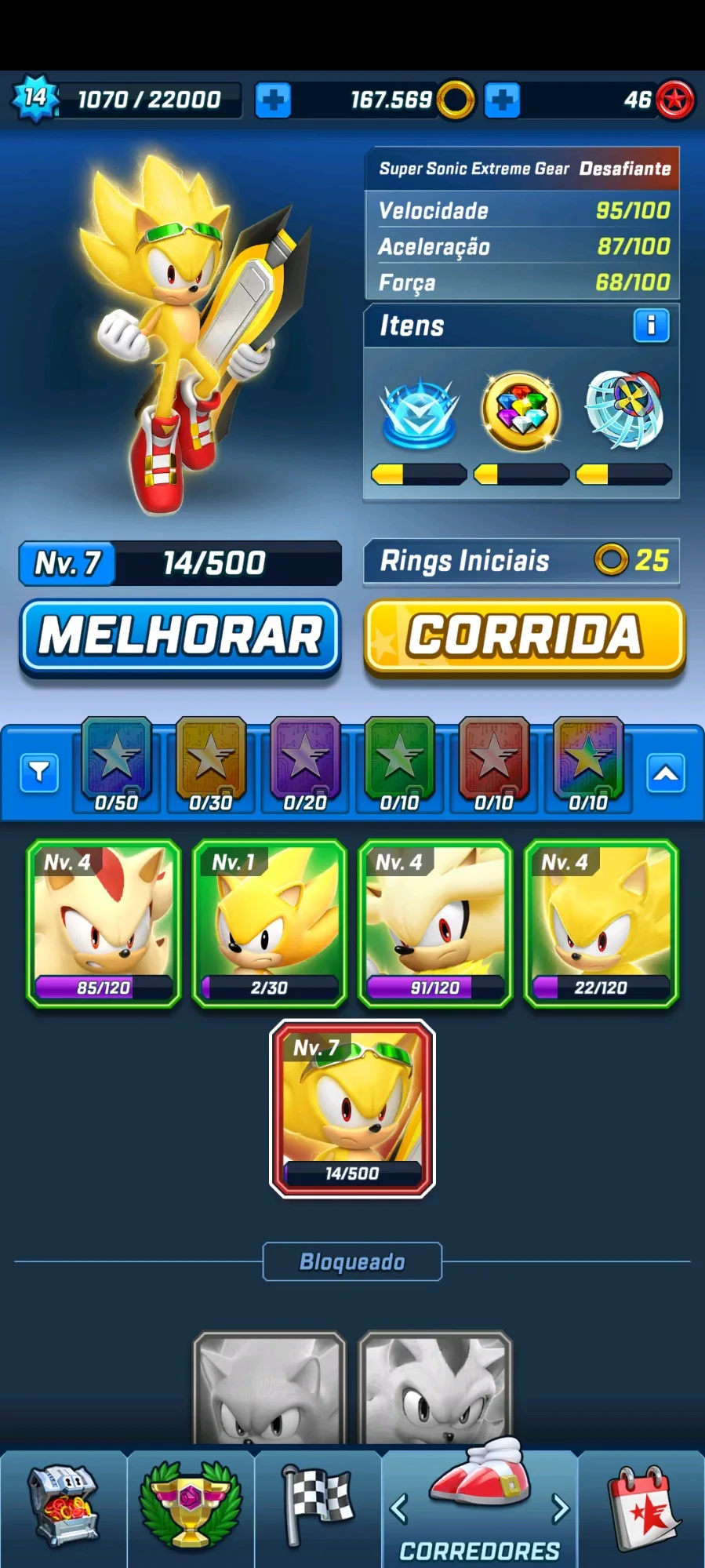Select Super Shadow card with 85/120
Viewport: 705px width, 1568px height.
click(104, 923)
